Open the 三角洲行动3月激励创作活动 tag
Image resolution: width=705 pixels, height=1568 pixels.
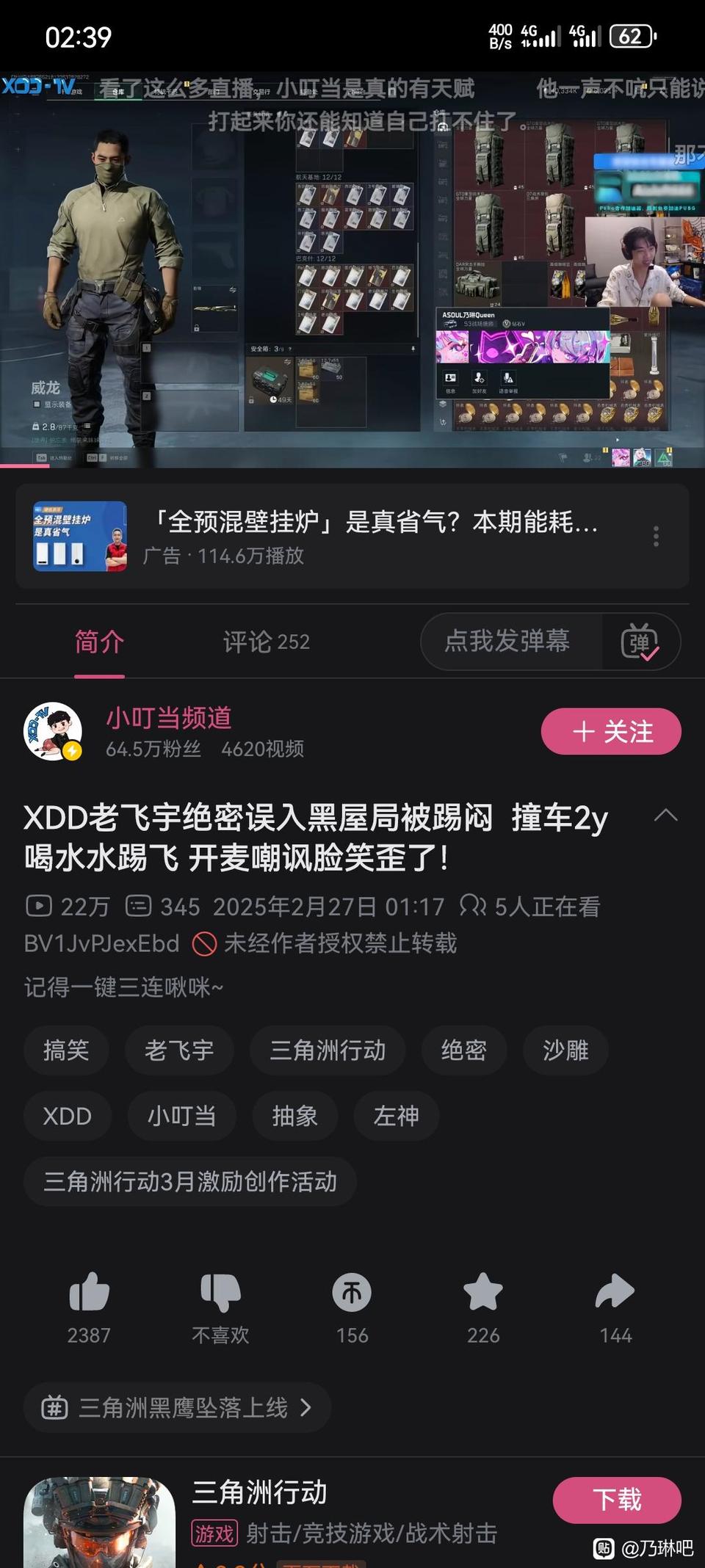(190, 1181)
